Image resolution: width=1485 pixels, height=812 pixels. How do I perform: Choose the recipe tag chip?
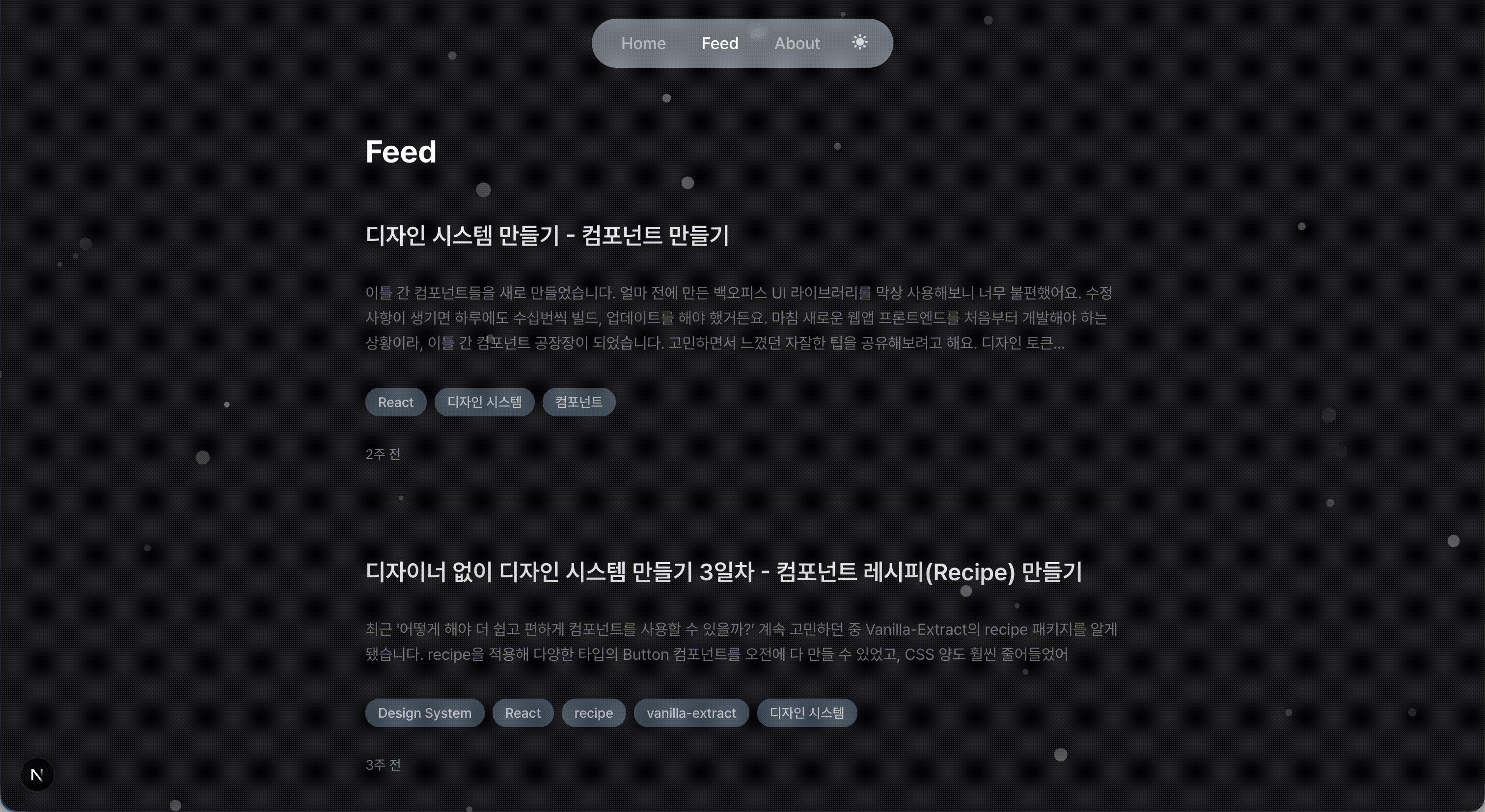(593, 713)
